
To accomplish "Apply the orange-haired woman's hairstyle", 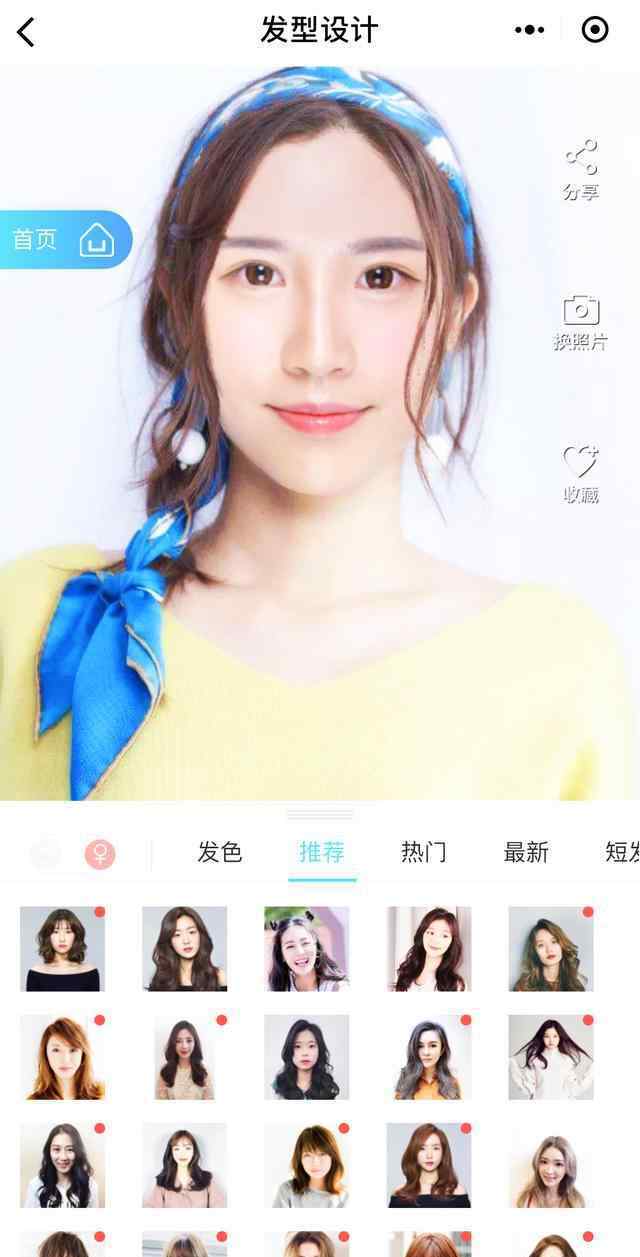I will [x=62, y=1057].
